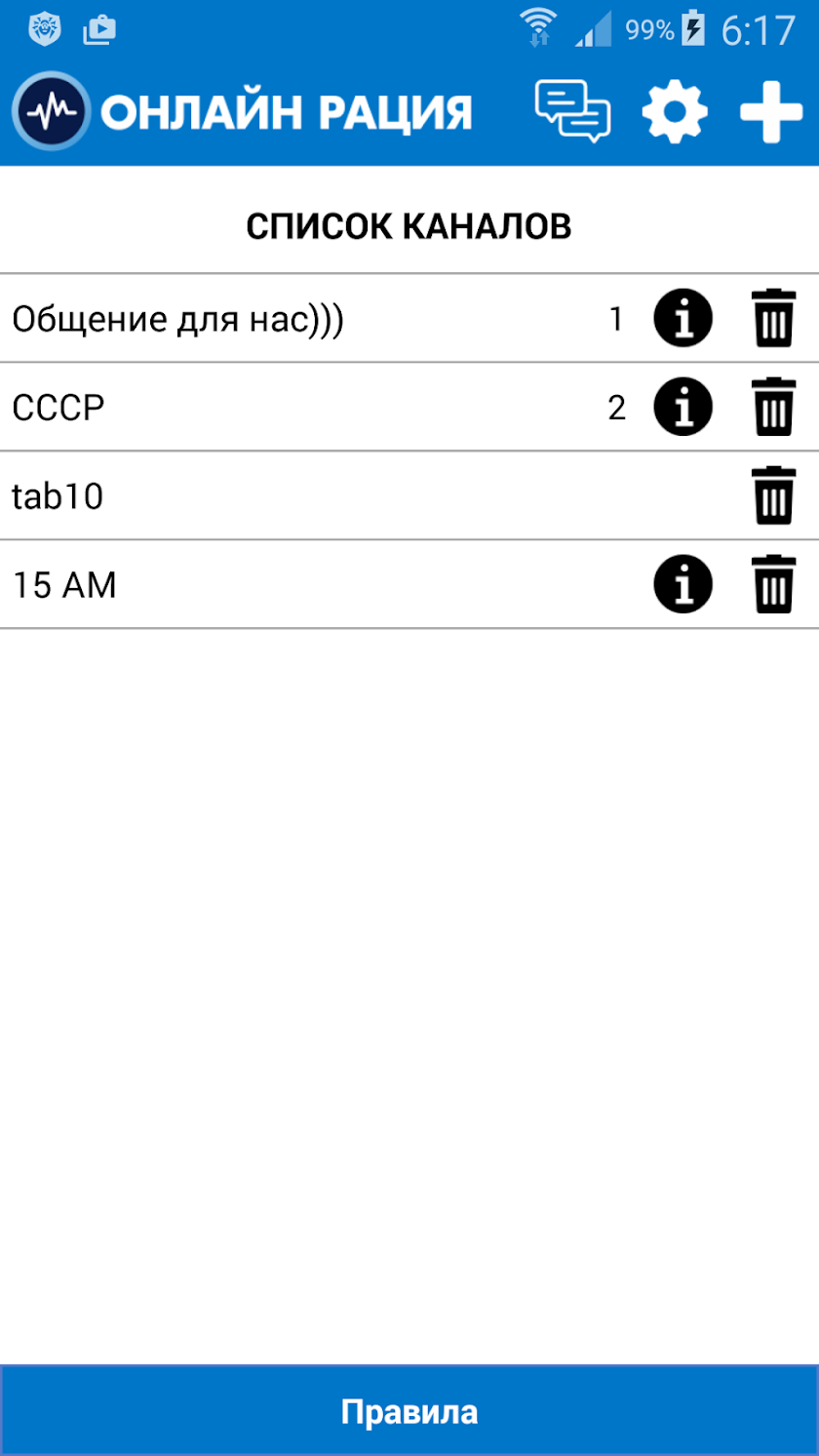Screen dimensions: 819x1456
Task: Delete the 15 AM channel
Action: coord(774,585)
